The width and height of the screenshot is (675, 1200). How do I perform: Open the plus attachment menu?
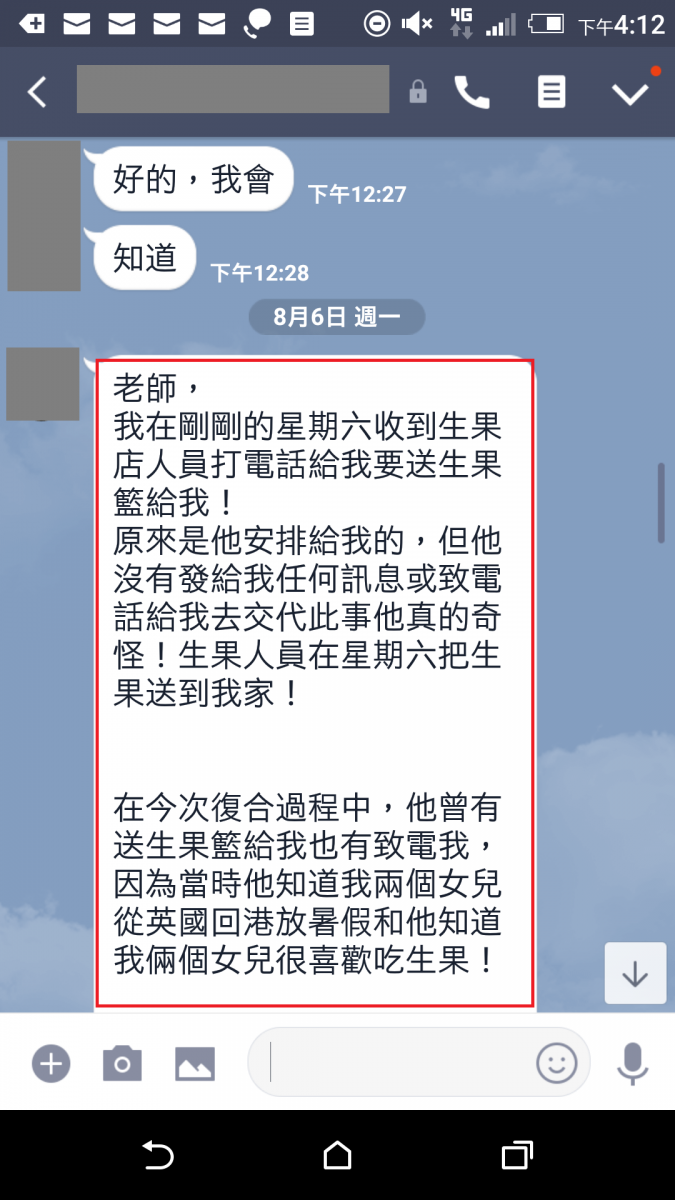(x=50, y=1063)
